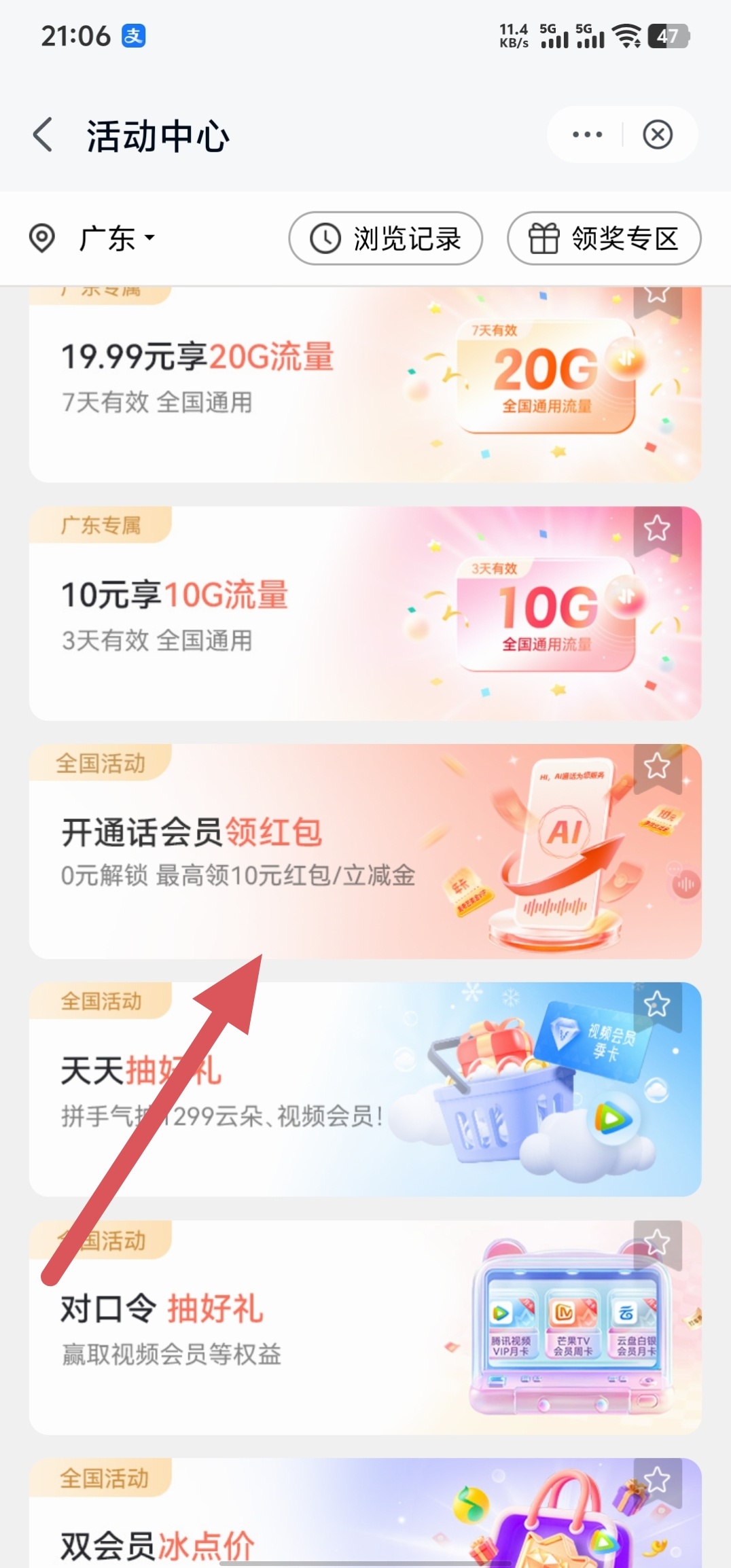Open the three-dot more menu
731x1568 pixels.
tap(587, 135)
